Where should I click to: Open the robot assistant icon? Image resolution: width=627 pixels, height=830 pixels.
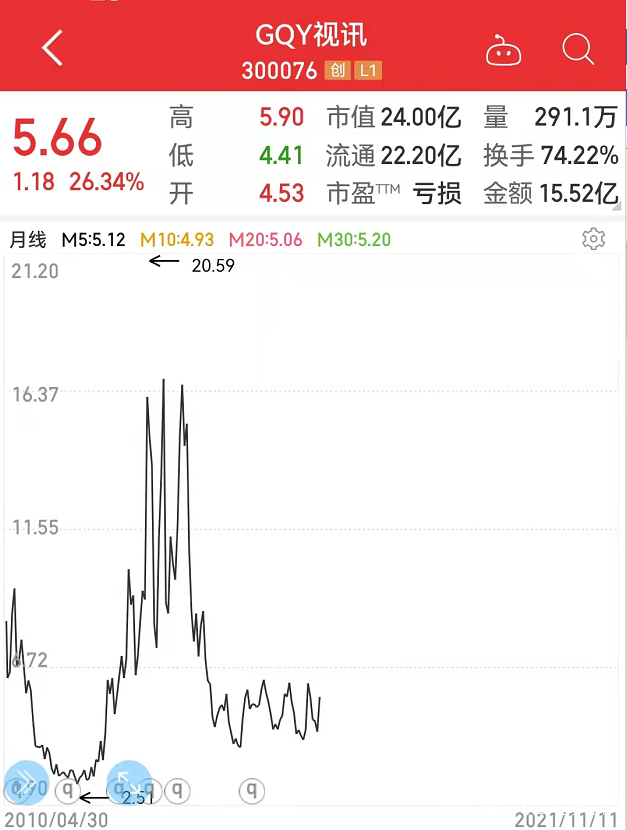point(503,50)
